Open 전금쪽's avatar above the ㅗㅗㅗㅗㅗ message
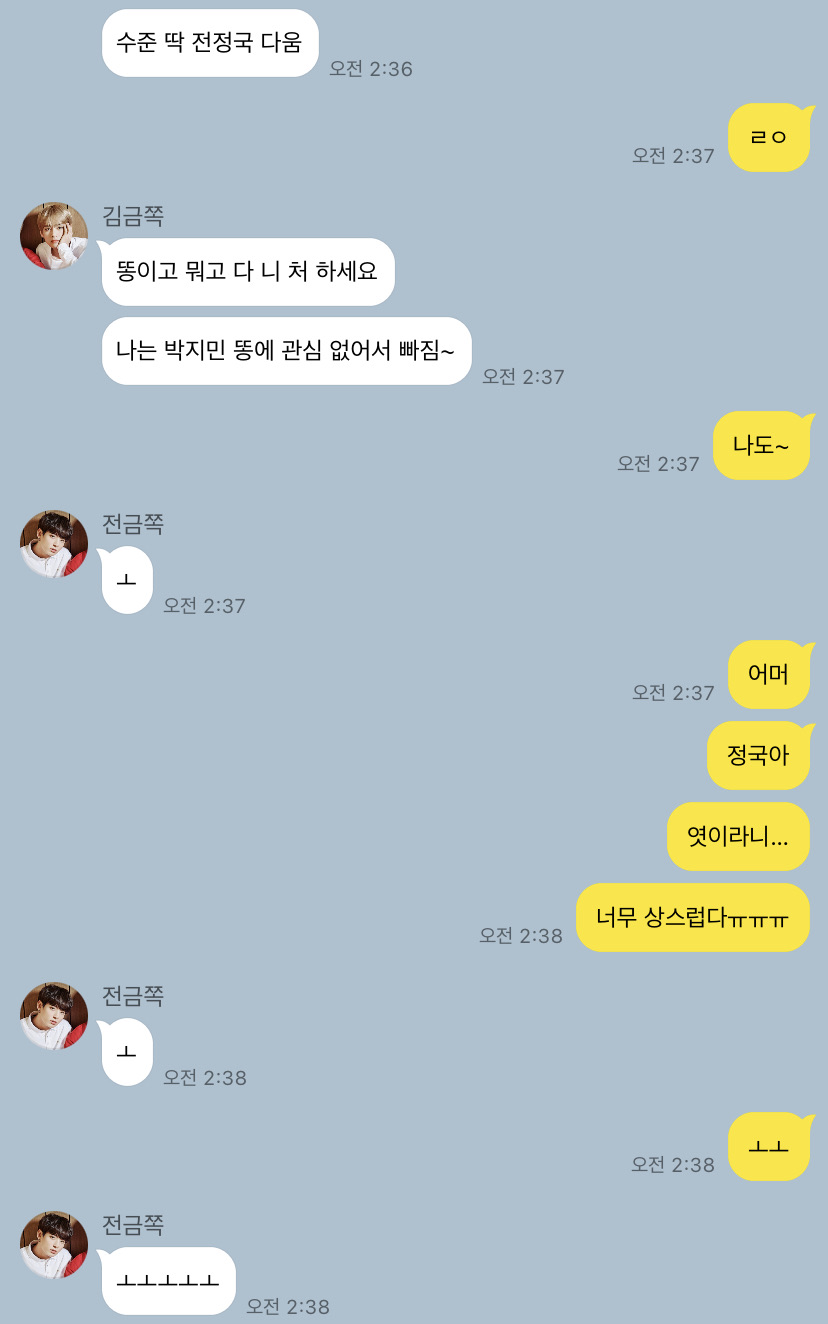 (54, 1245)
